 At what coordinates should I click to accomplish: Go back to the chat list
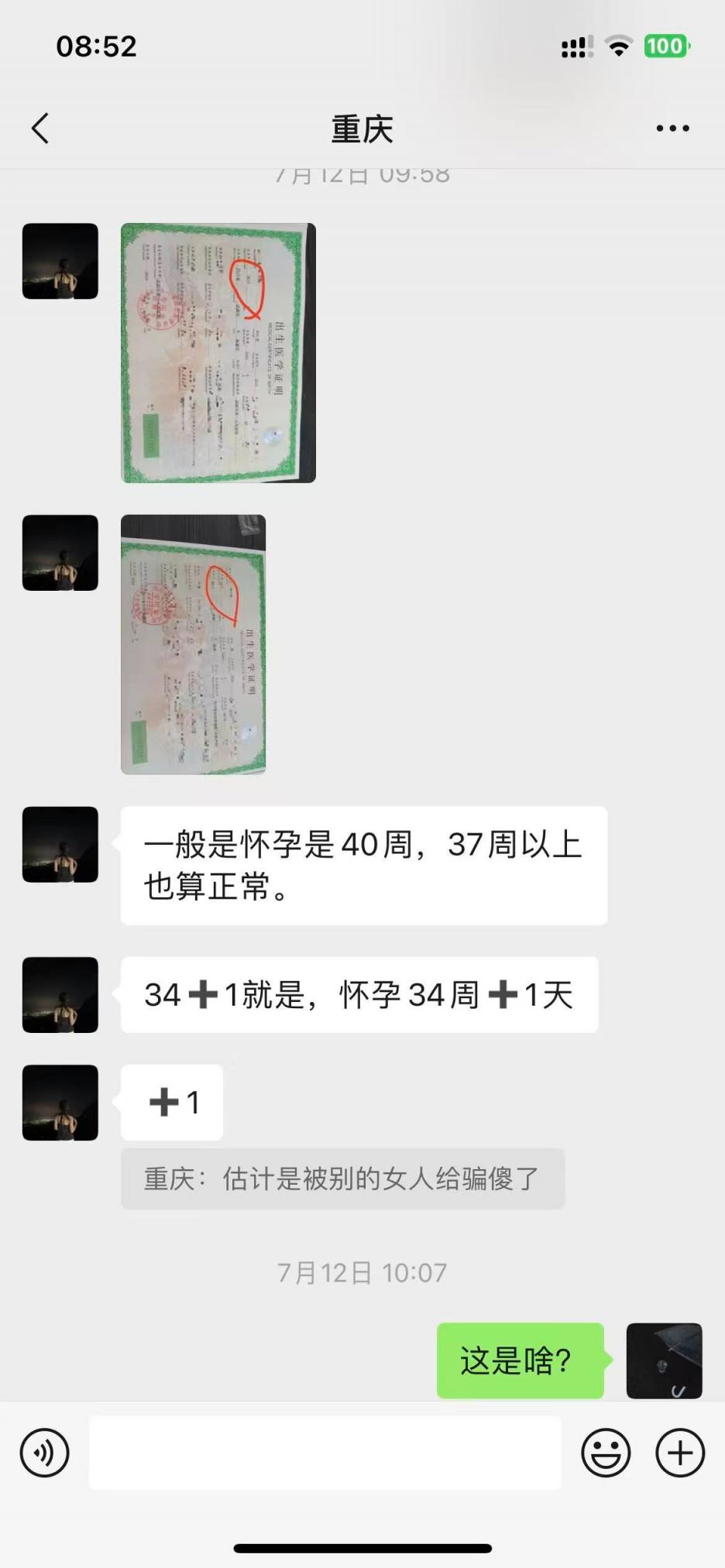[x=40, y=129]
